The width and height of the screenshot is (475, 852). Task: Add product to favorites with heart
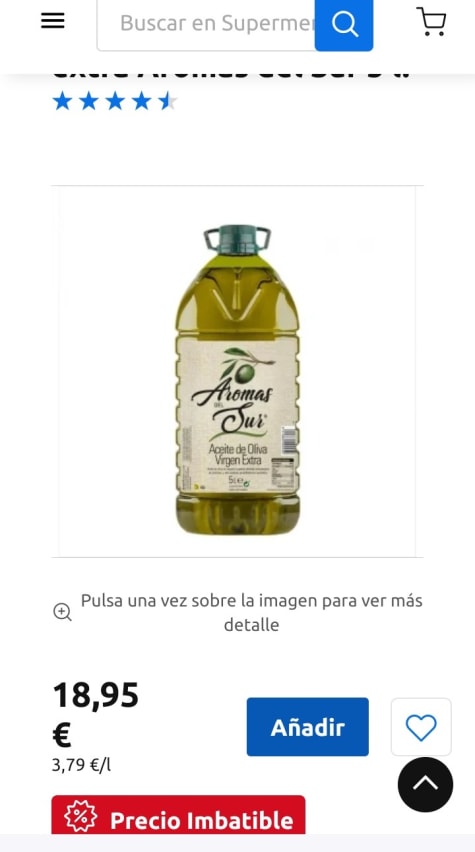pyautogui.click(x=421, y=727)
